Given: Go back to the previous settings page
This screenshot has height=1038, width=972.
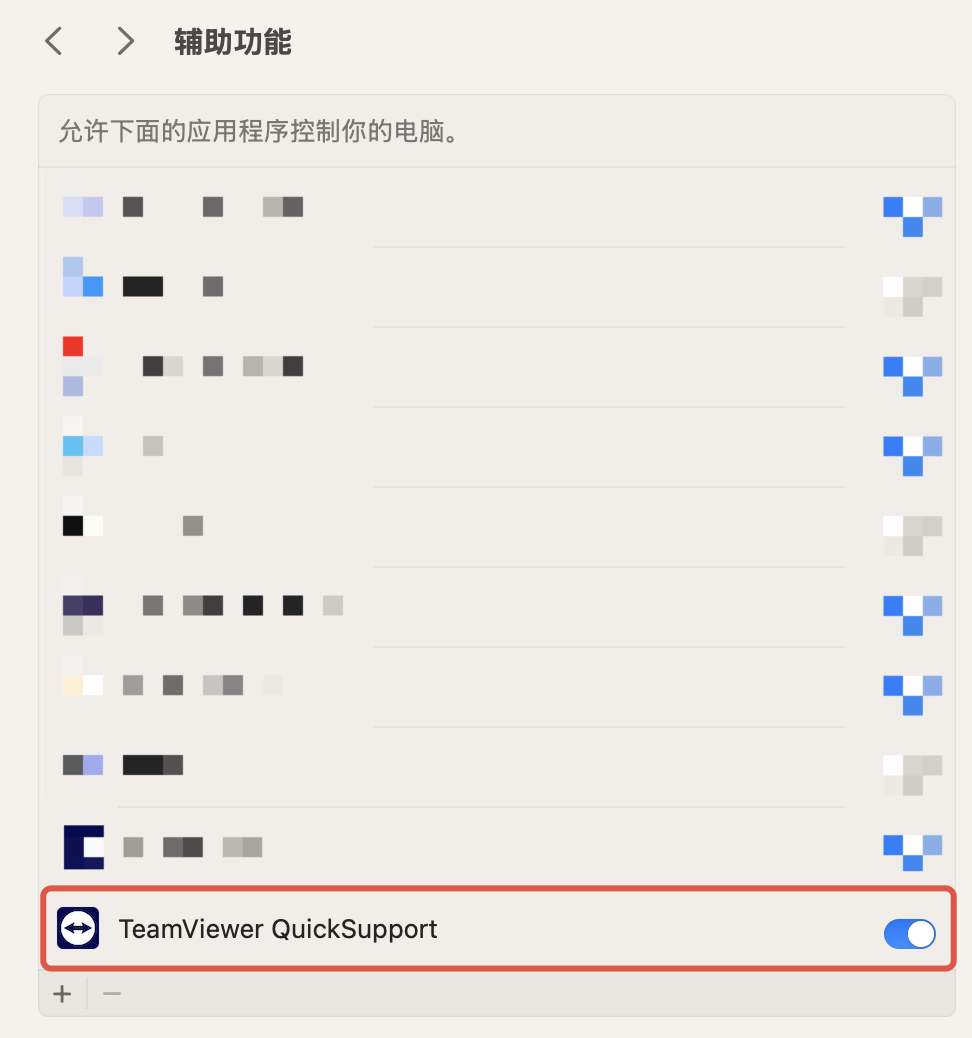Looking at the screenshot, I should click(54, 41).
